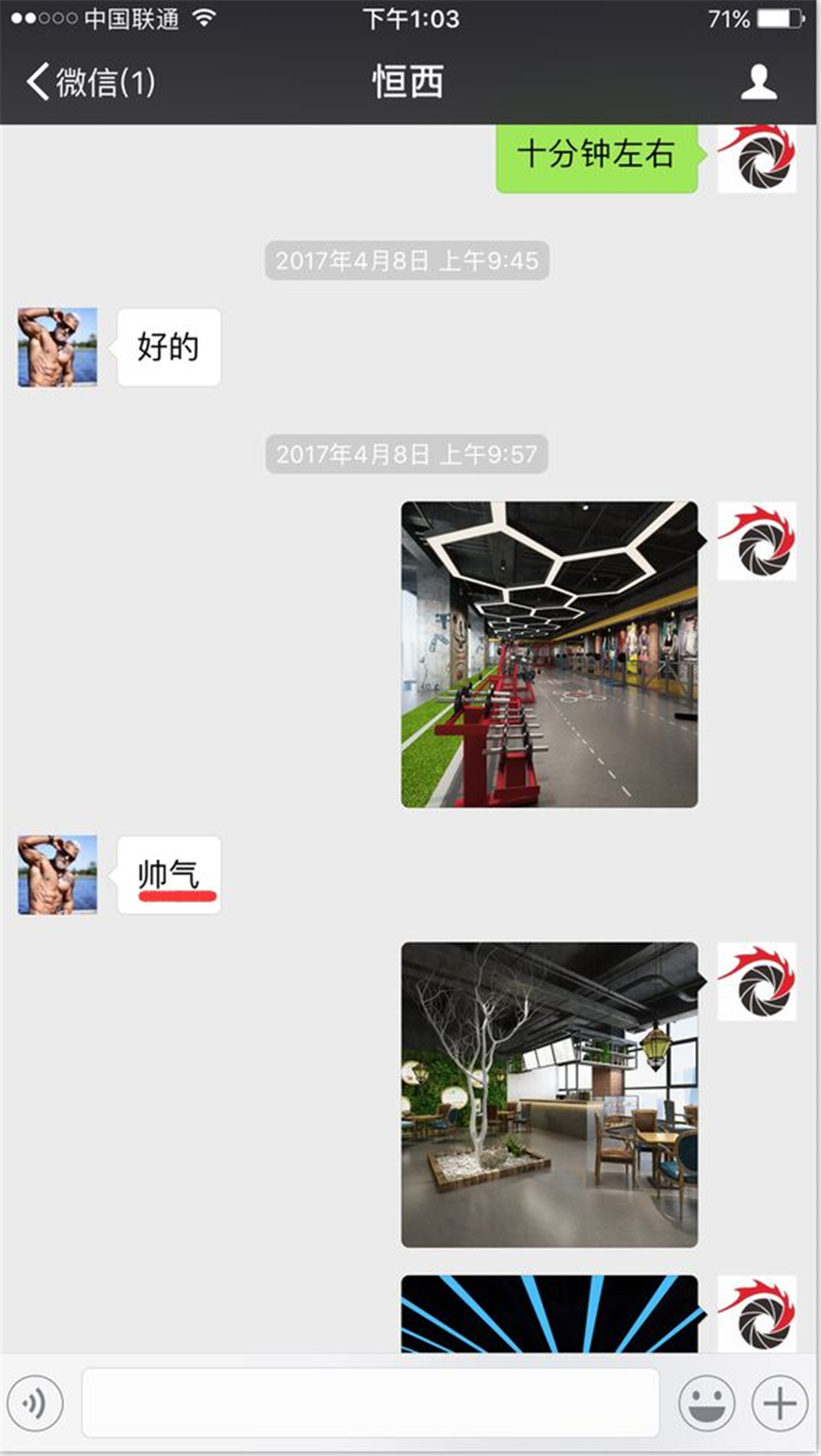Open chat info profile icon
821x1456 pixels.
758,83
